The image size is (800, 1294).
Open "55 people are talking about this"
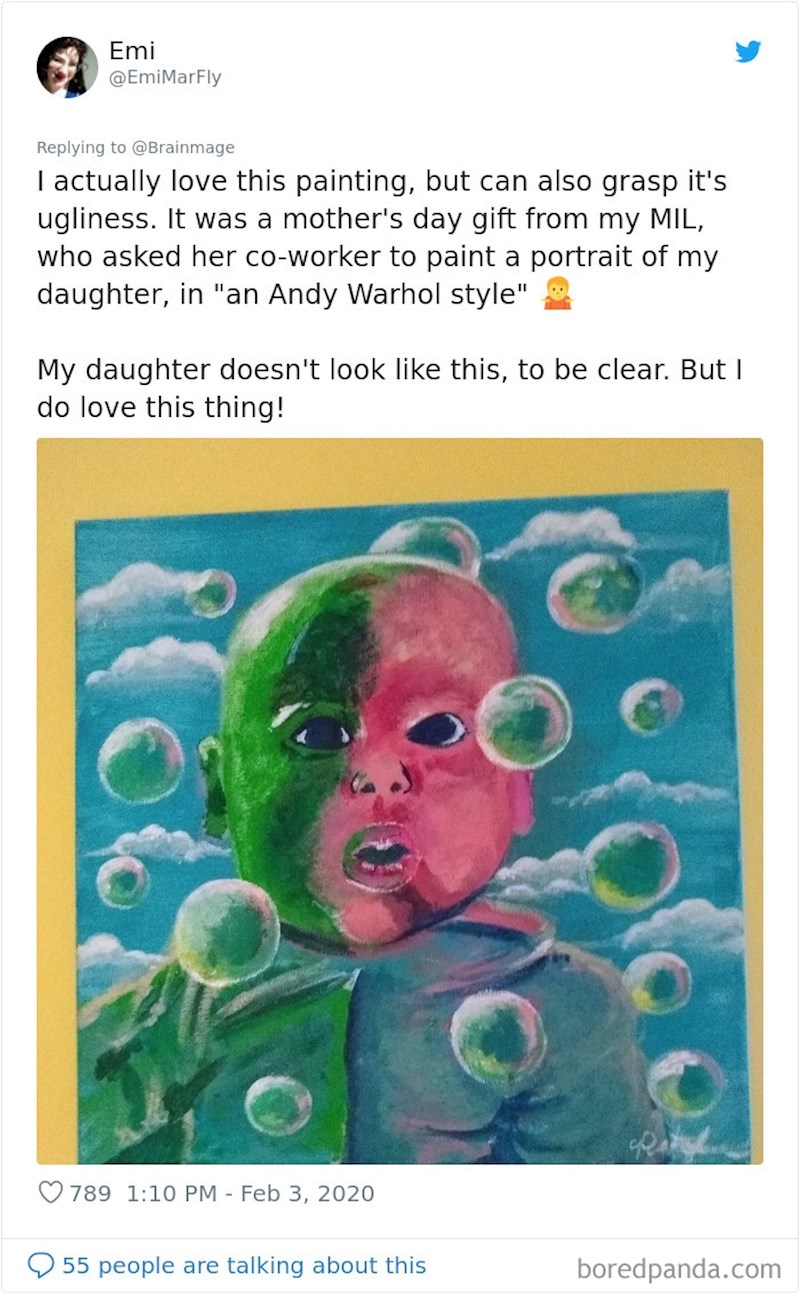coord(243,1265)
